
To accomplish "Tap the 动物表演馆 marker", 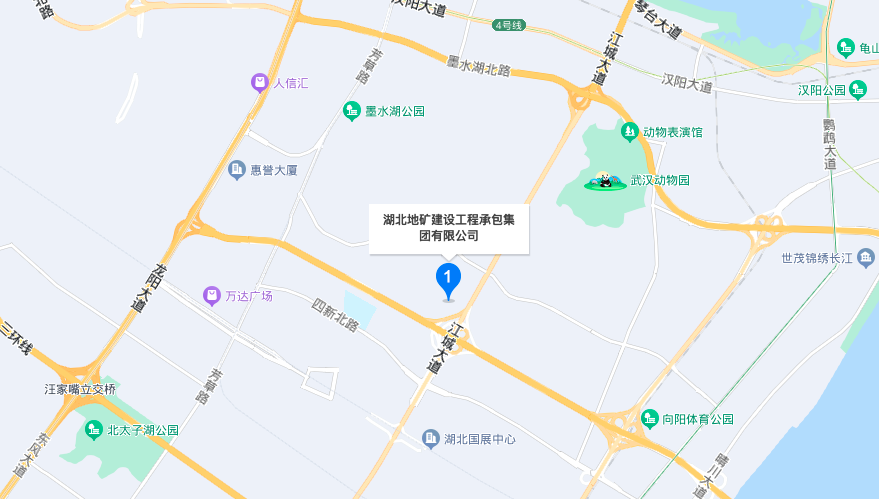I will tap(630, 131).
